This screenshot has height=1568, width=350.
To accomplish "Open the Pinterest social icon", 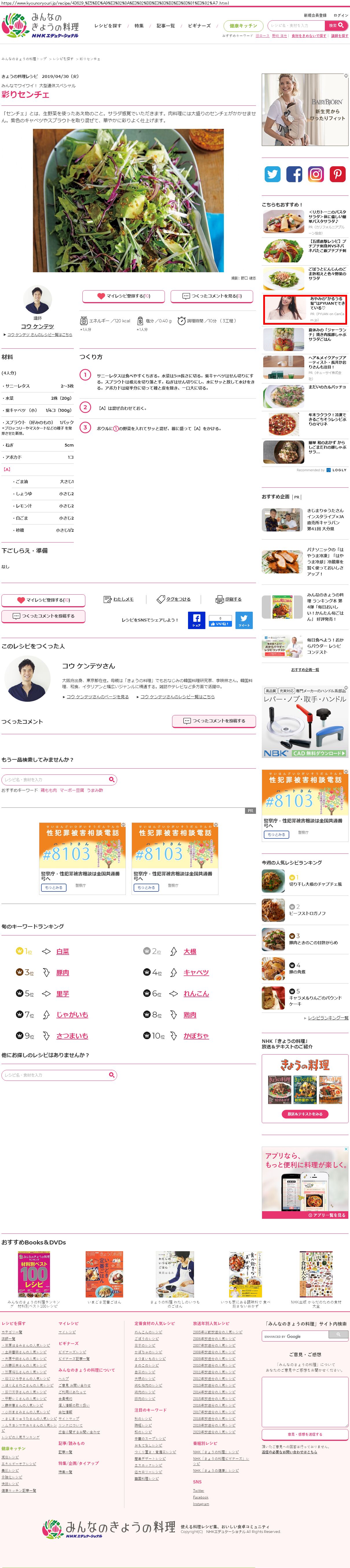I will click(337, 174).
